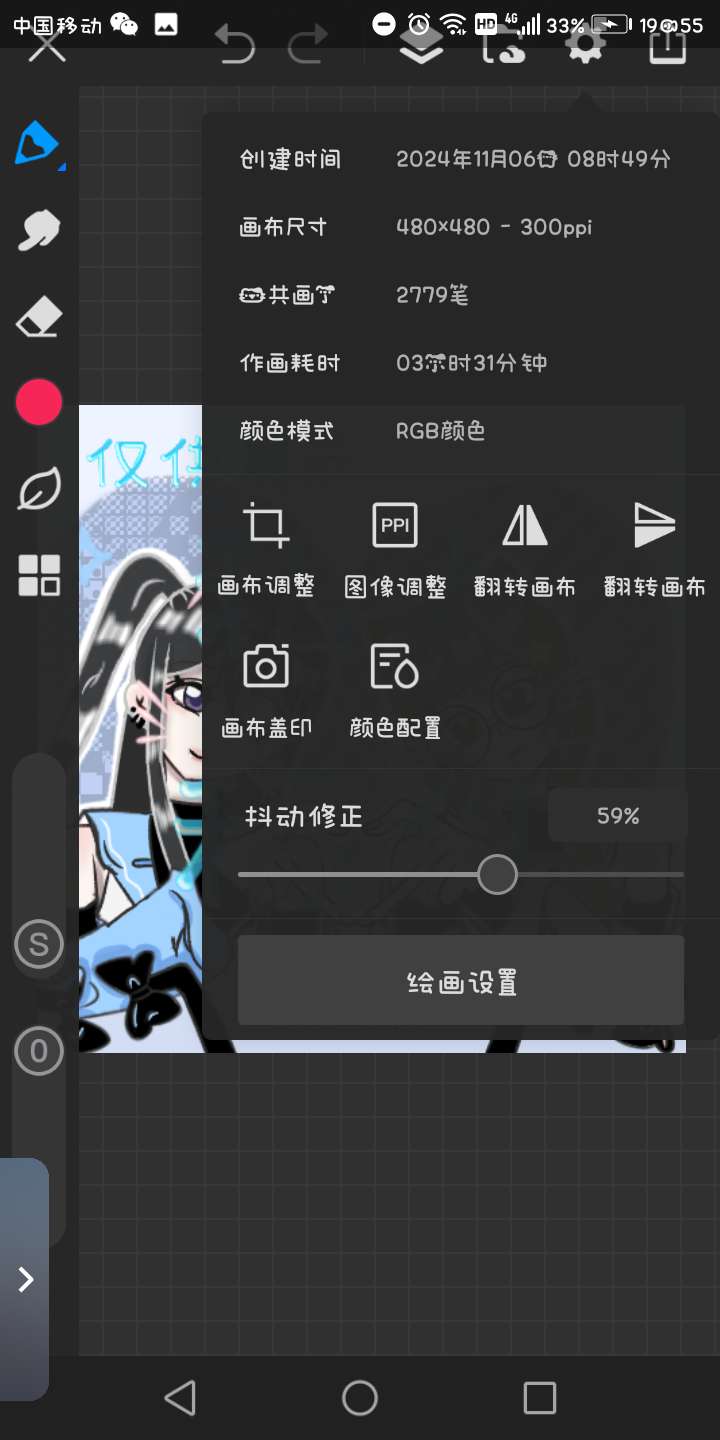Tap the gear settings icon
The width and height of the screenshot is (720, 1440).
coord(585,46)
